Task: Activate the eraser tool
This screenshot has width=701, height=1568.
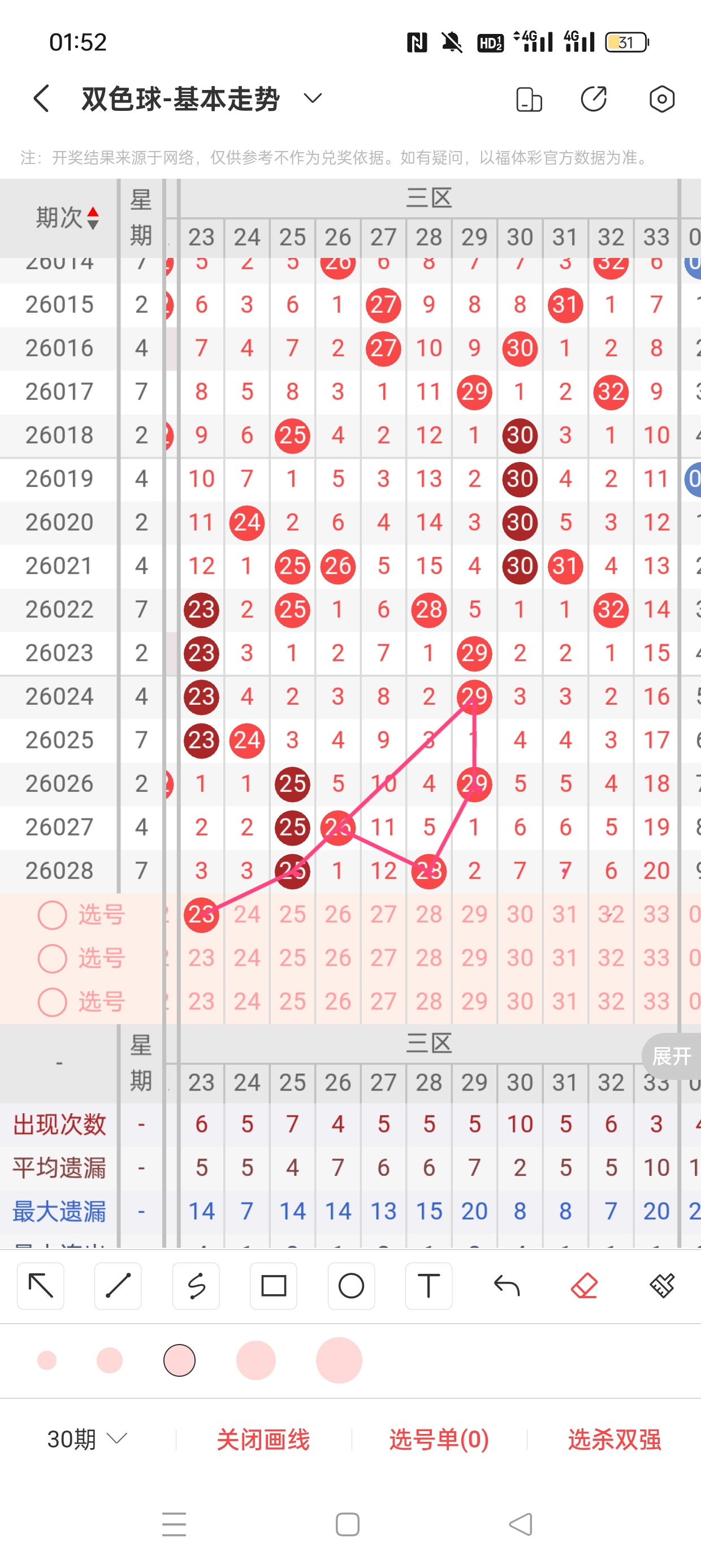Action: [x=584, y=1286]
